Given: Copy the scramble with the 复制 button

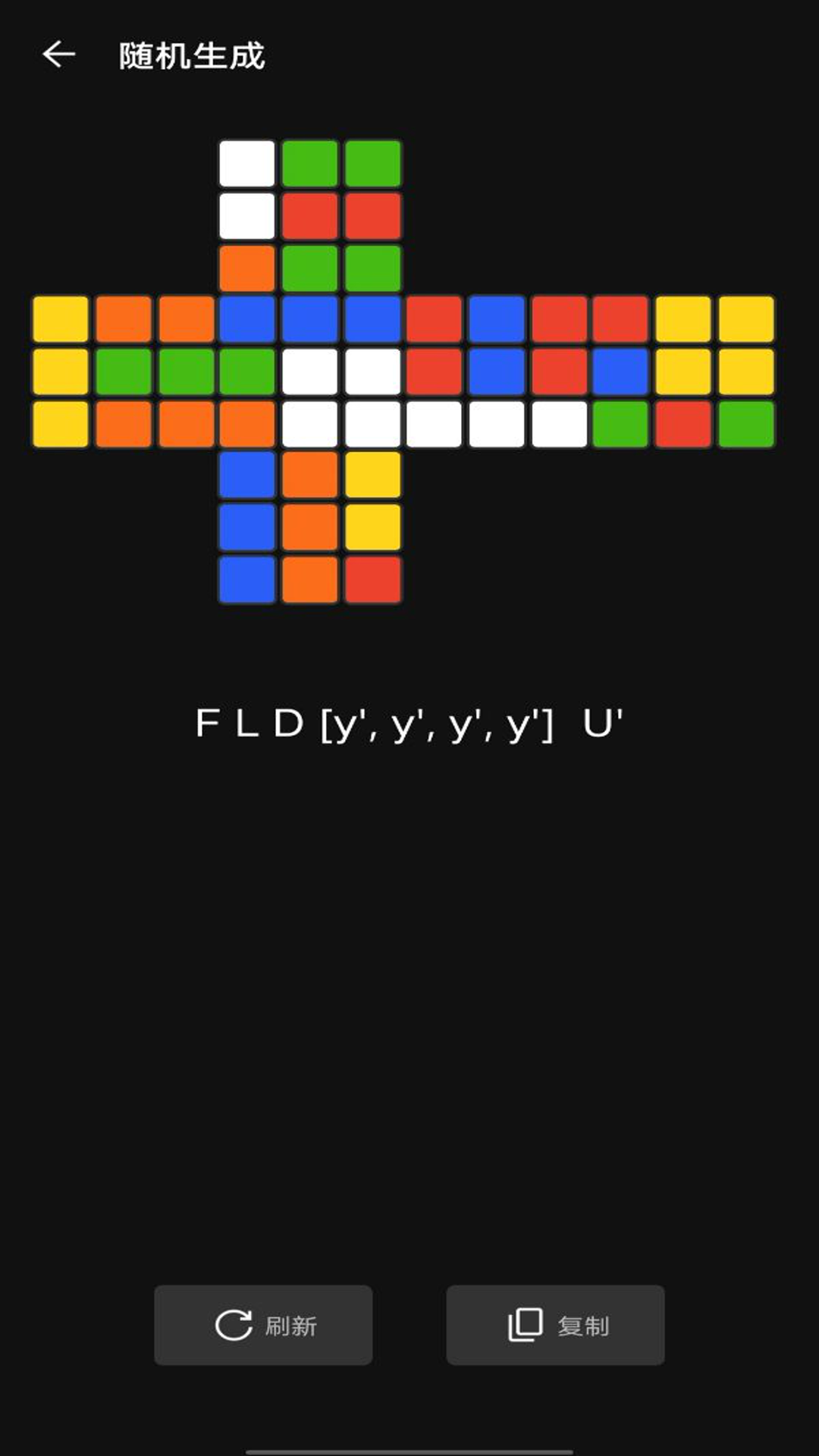Looking at the screenshot, I should point(555,1325).
